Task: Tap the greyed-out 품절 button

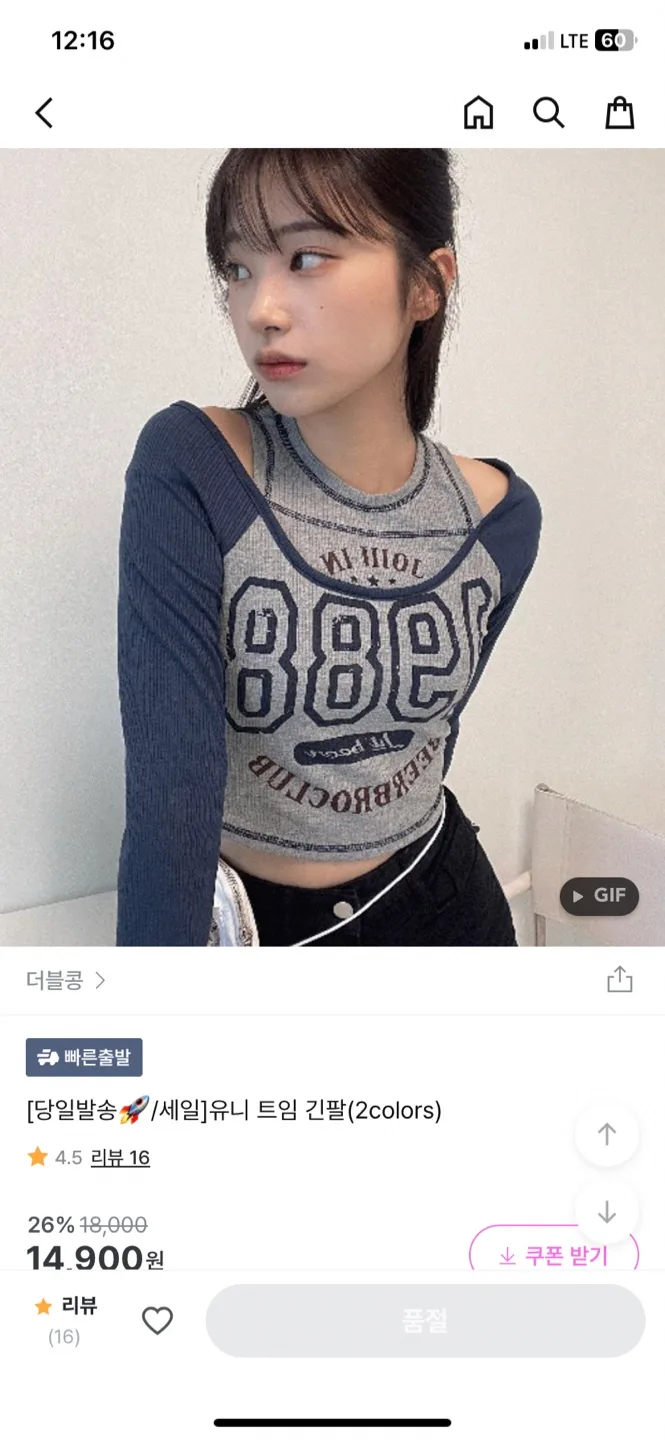Action: [x=425, y=1321]
